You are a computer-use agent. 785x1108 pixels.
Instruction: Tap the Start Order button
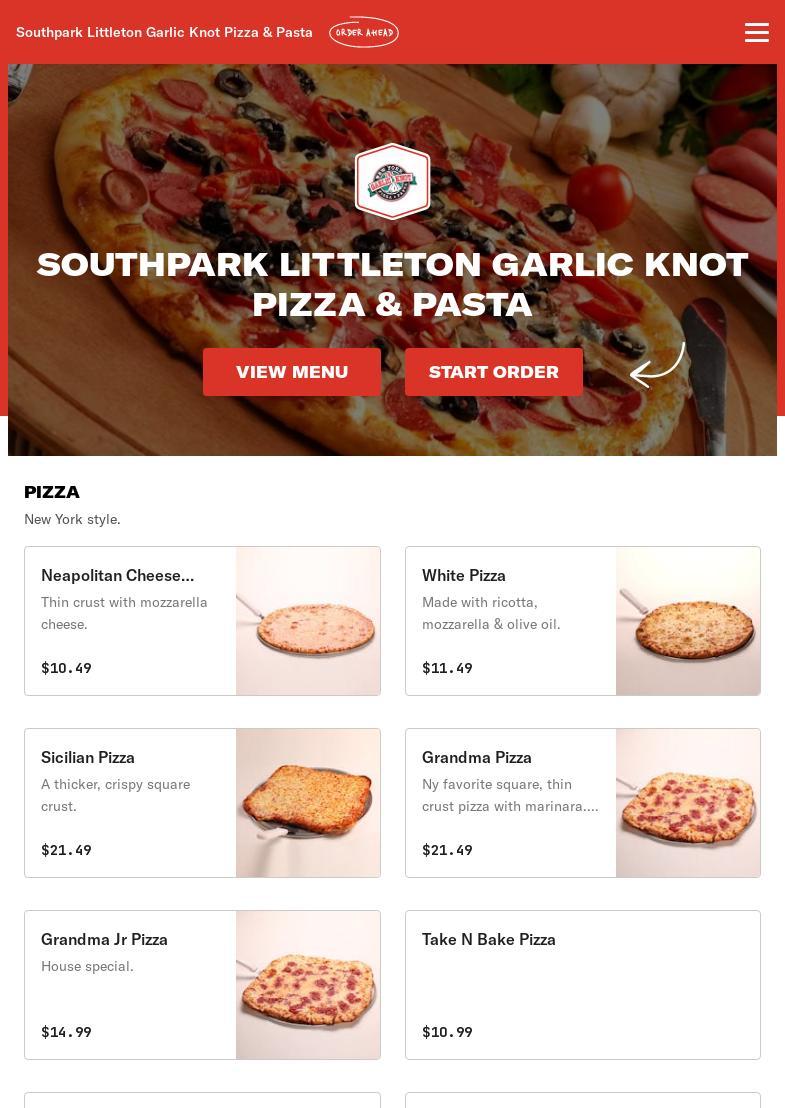(494, 372)
